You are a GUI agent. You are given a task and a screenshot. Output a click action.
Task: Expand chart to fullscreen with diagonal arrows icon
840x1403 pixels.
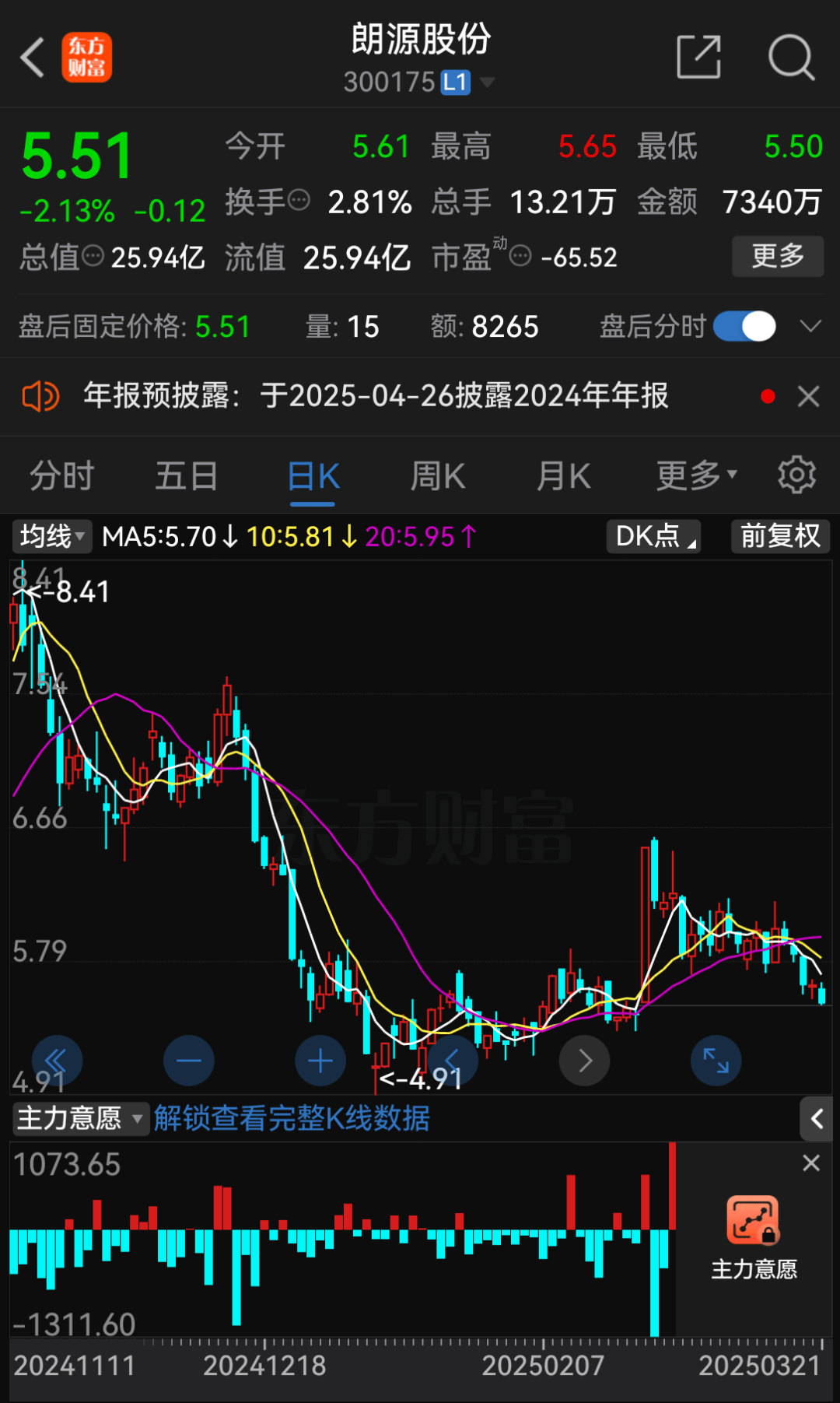[715, 1060]
